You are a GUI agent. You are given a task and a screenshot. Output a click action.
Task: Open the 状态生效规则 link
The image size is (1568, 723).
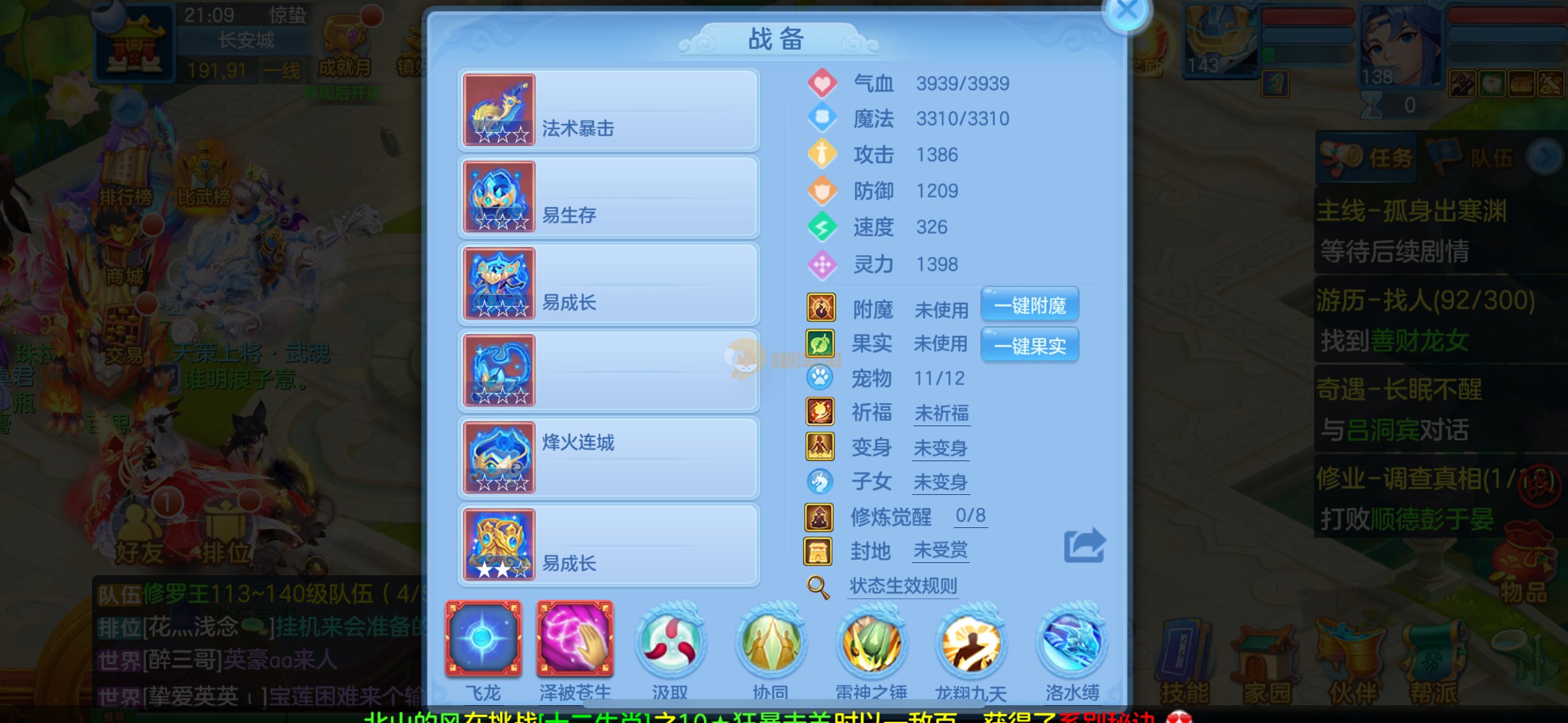point(902,586)
